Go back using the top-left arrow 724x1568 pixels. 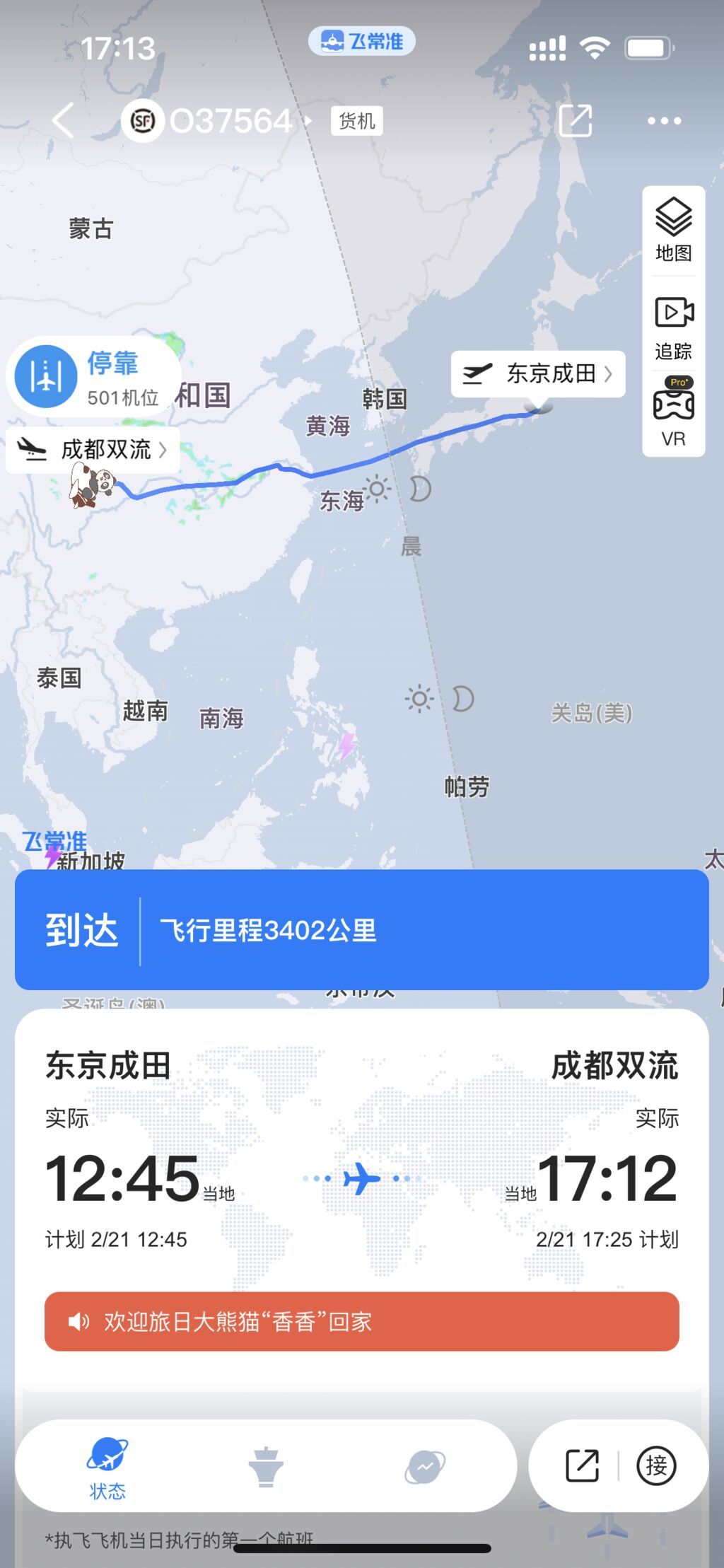click(63, 120)
